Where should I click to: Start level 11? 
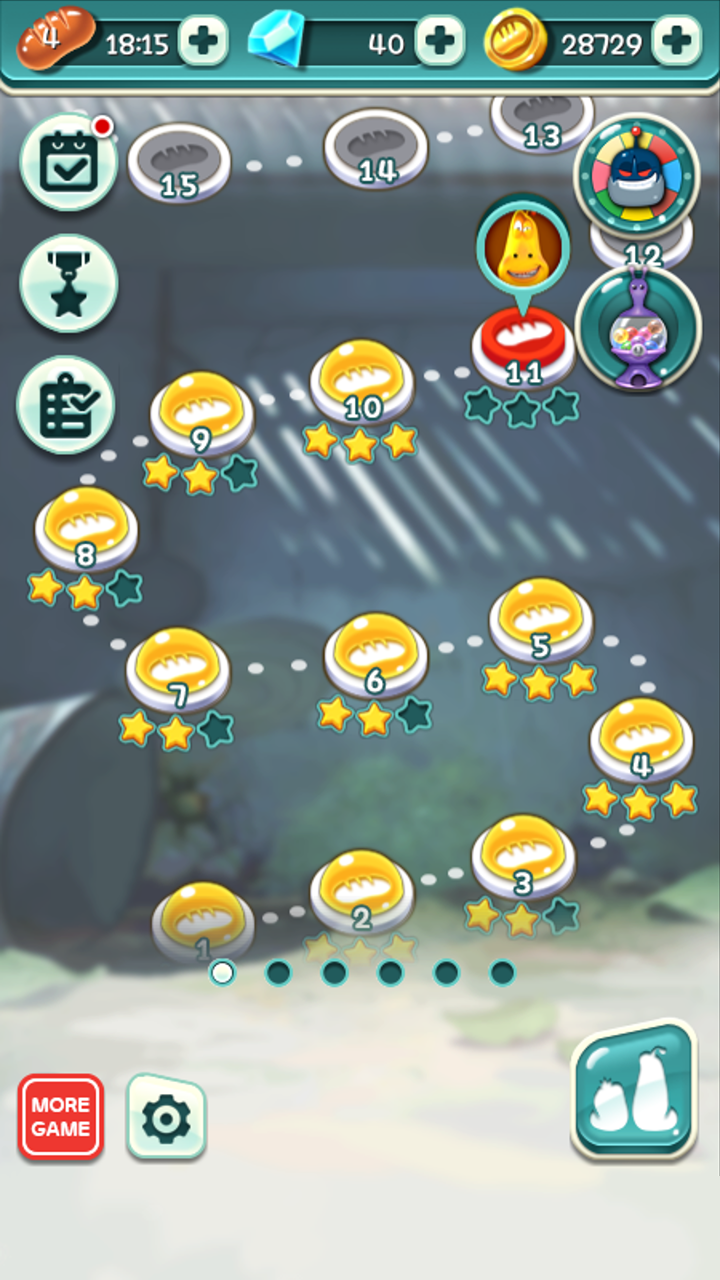523,347
